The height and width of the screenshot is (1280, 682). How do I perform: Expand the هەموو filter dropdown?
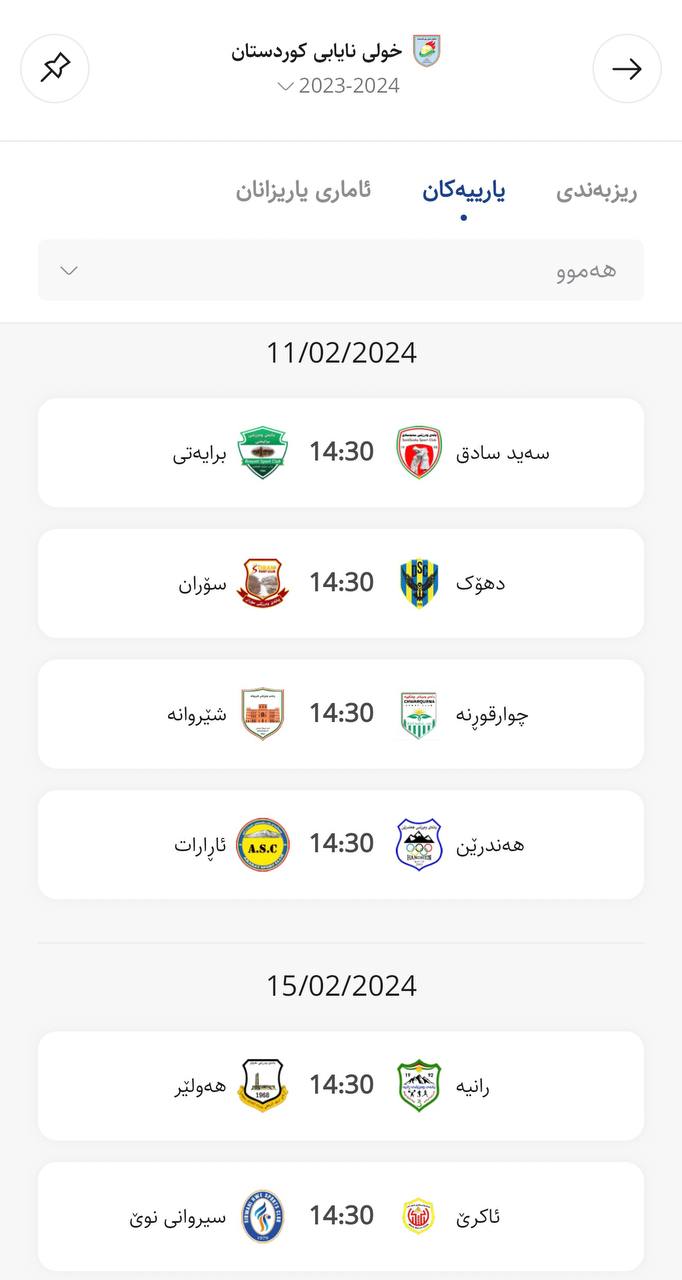pyautogui.click(x=341, y=270)
